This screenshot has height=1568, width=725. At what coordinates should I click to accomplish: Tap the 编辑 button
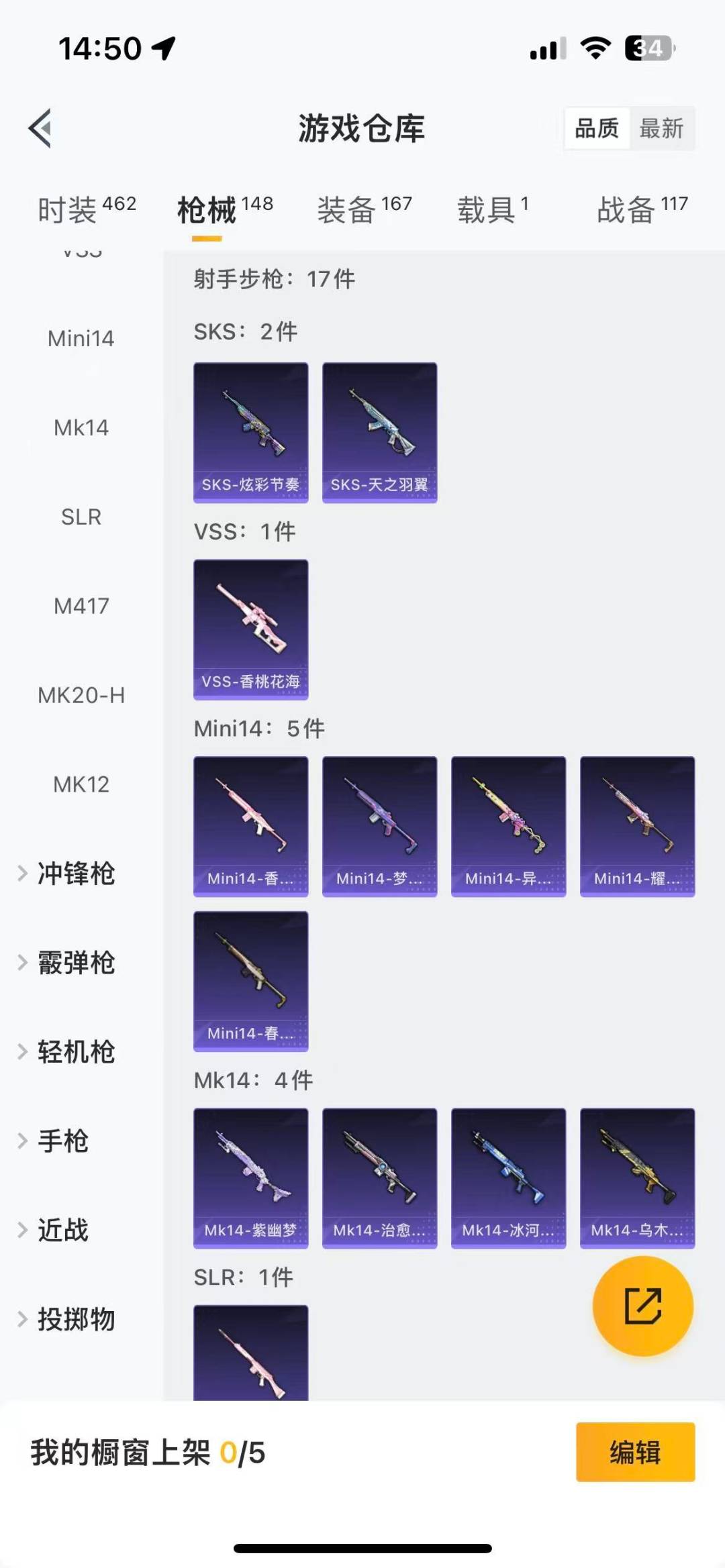pyautogui.click(x=635, y=1452)
